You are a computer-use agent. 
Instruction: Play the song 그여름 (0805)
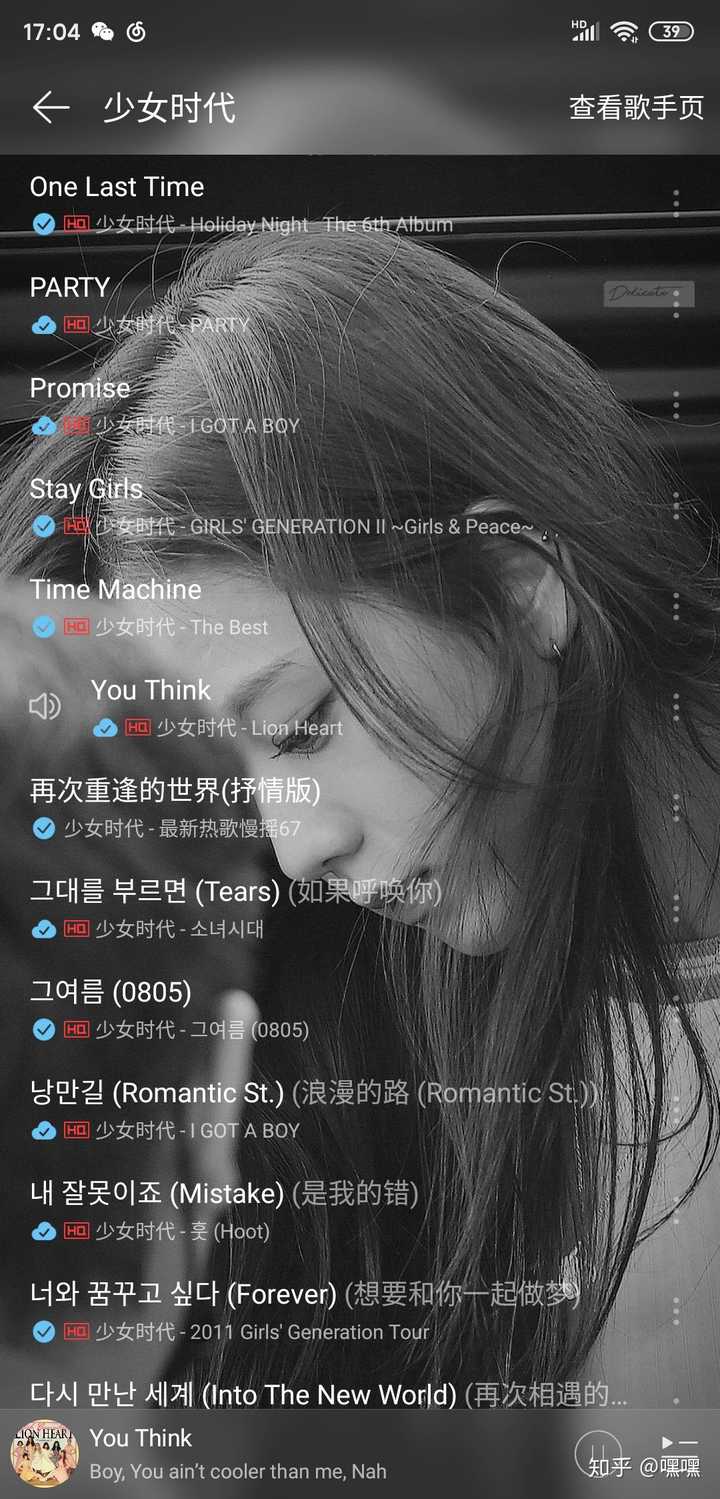[x=110, y=992]
